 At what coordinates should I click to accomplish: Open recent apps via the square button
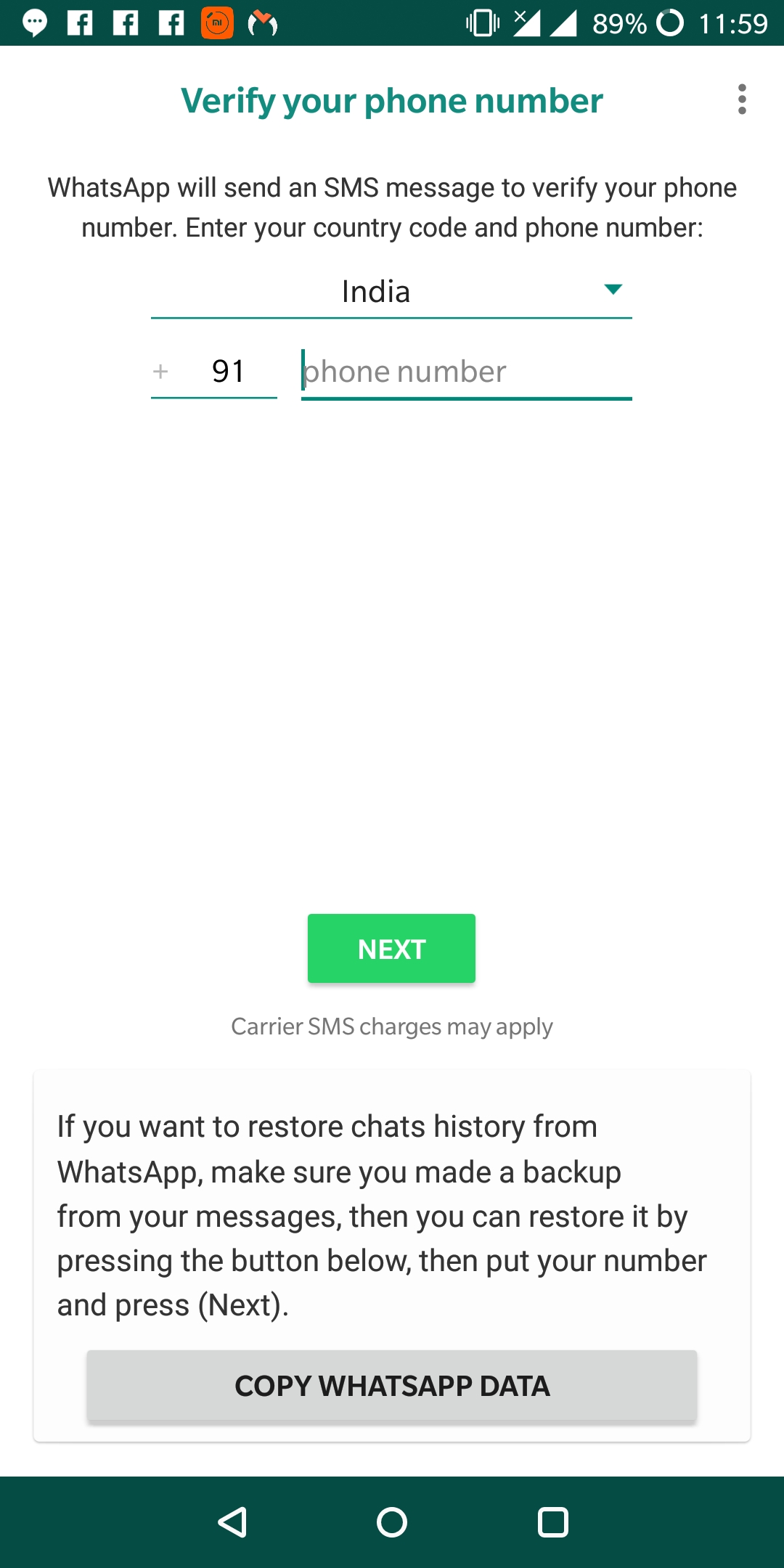point(552,1522)
